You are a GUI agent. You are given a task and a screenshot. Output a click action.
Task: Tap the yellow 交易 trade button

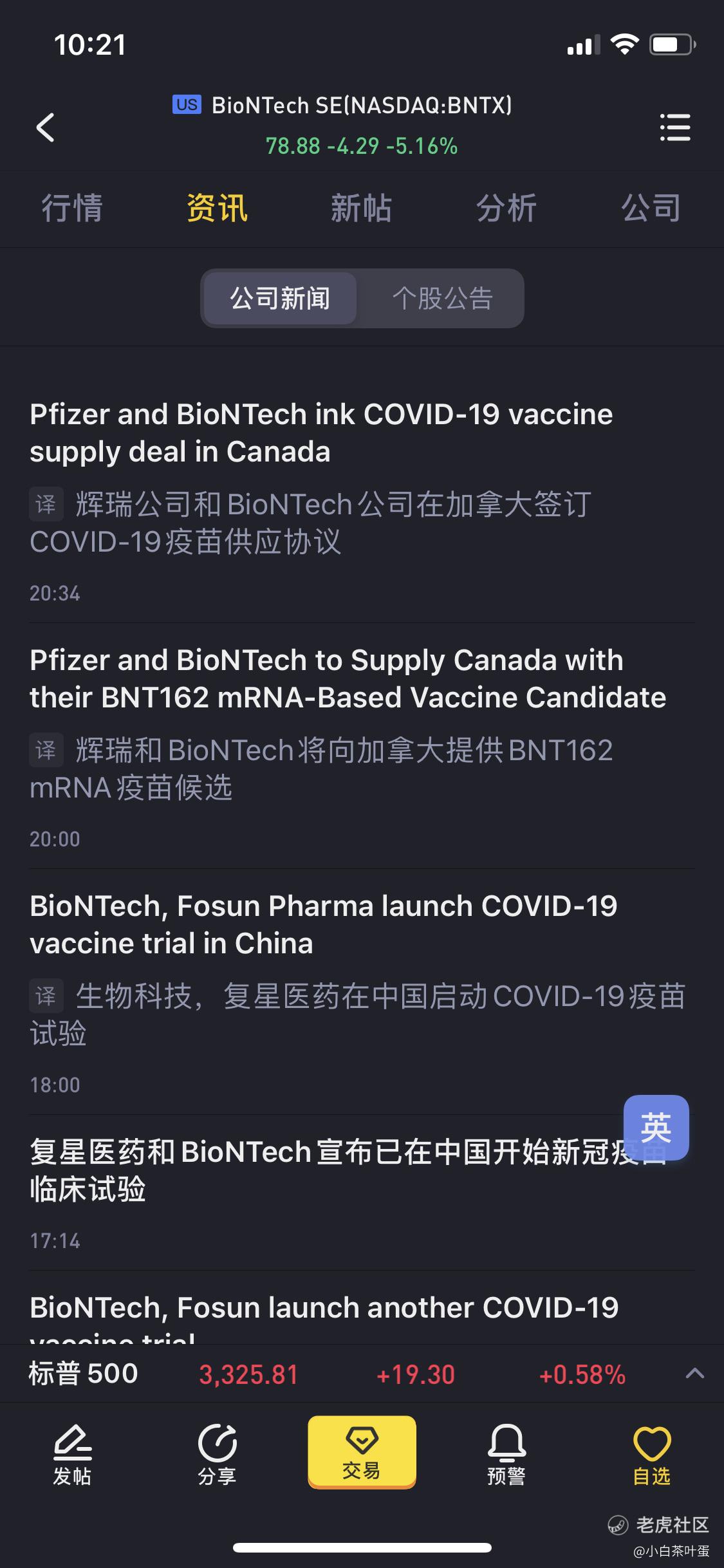tap(362, 1452)
